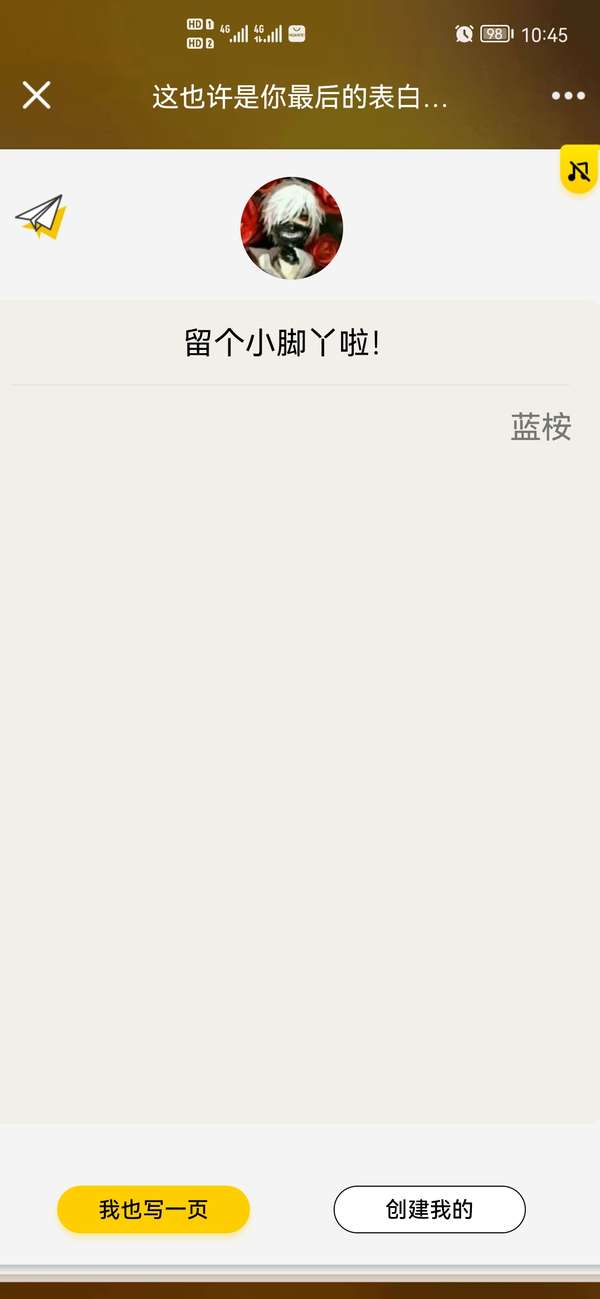This screenshot has width=600, height=1299.
Task: Tap the 我也写一页 button
Action: click(x=153, y=1210)
